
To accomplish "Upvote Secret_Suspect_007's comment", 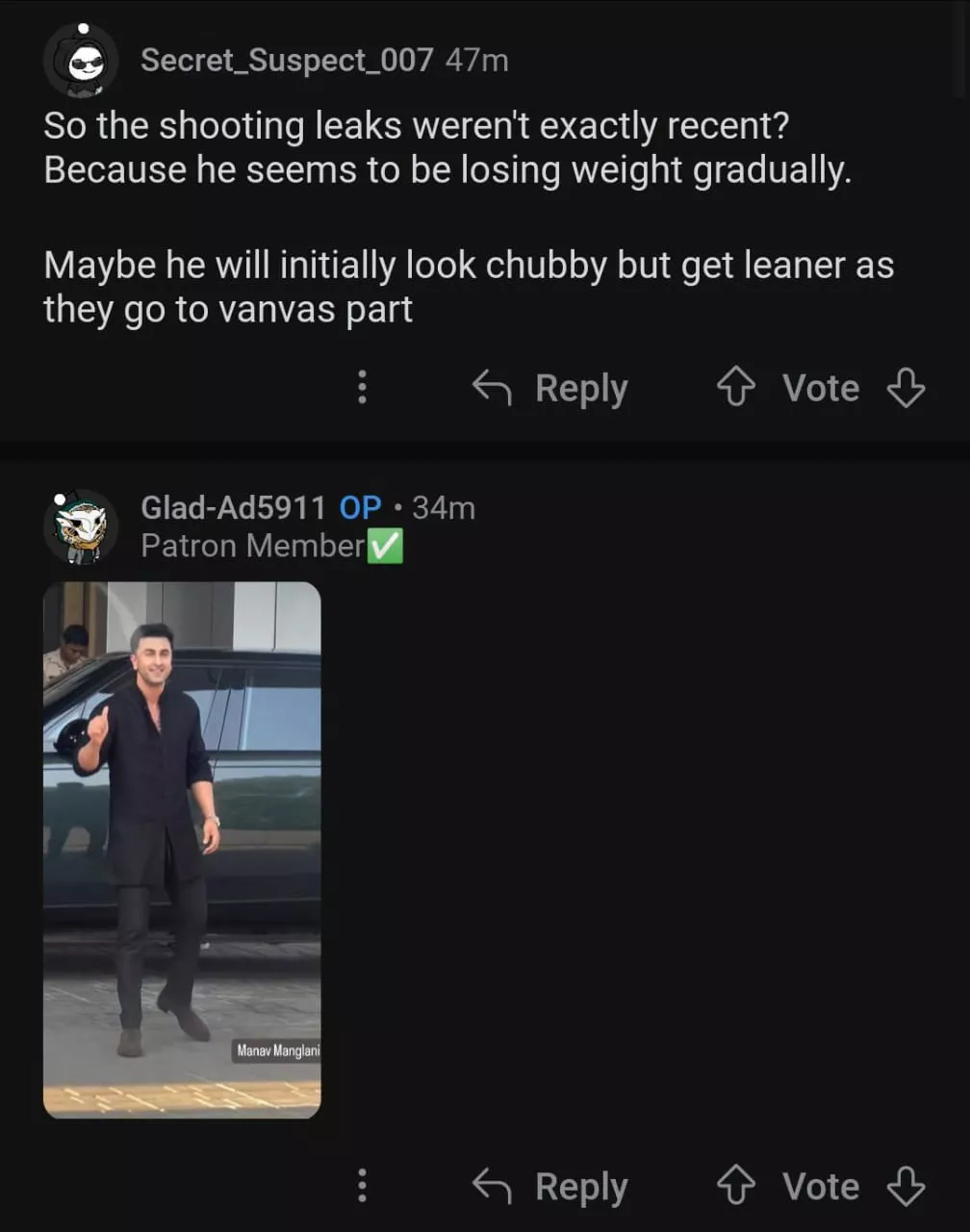I will [736, 387].
